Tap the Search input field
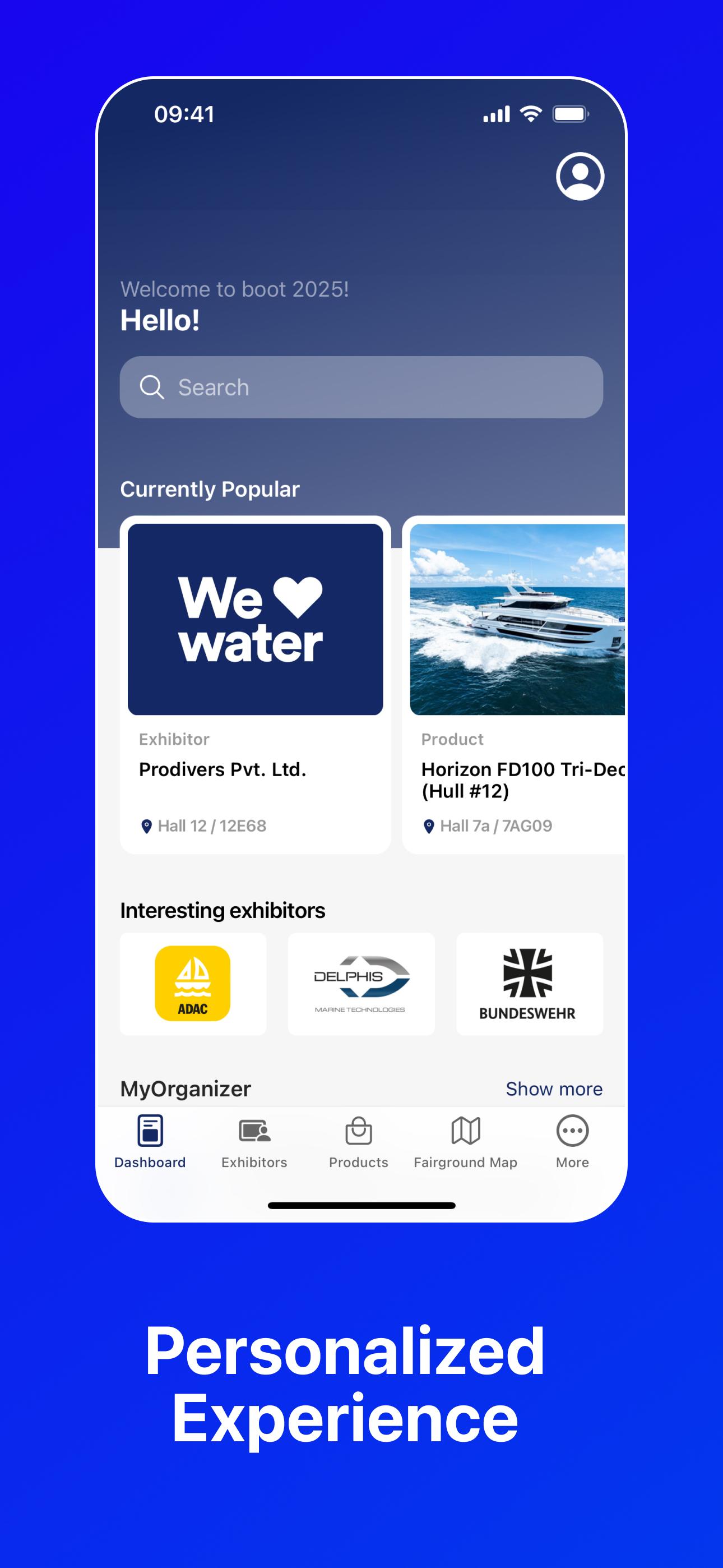723x1568 pixels. coord(361,387)
